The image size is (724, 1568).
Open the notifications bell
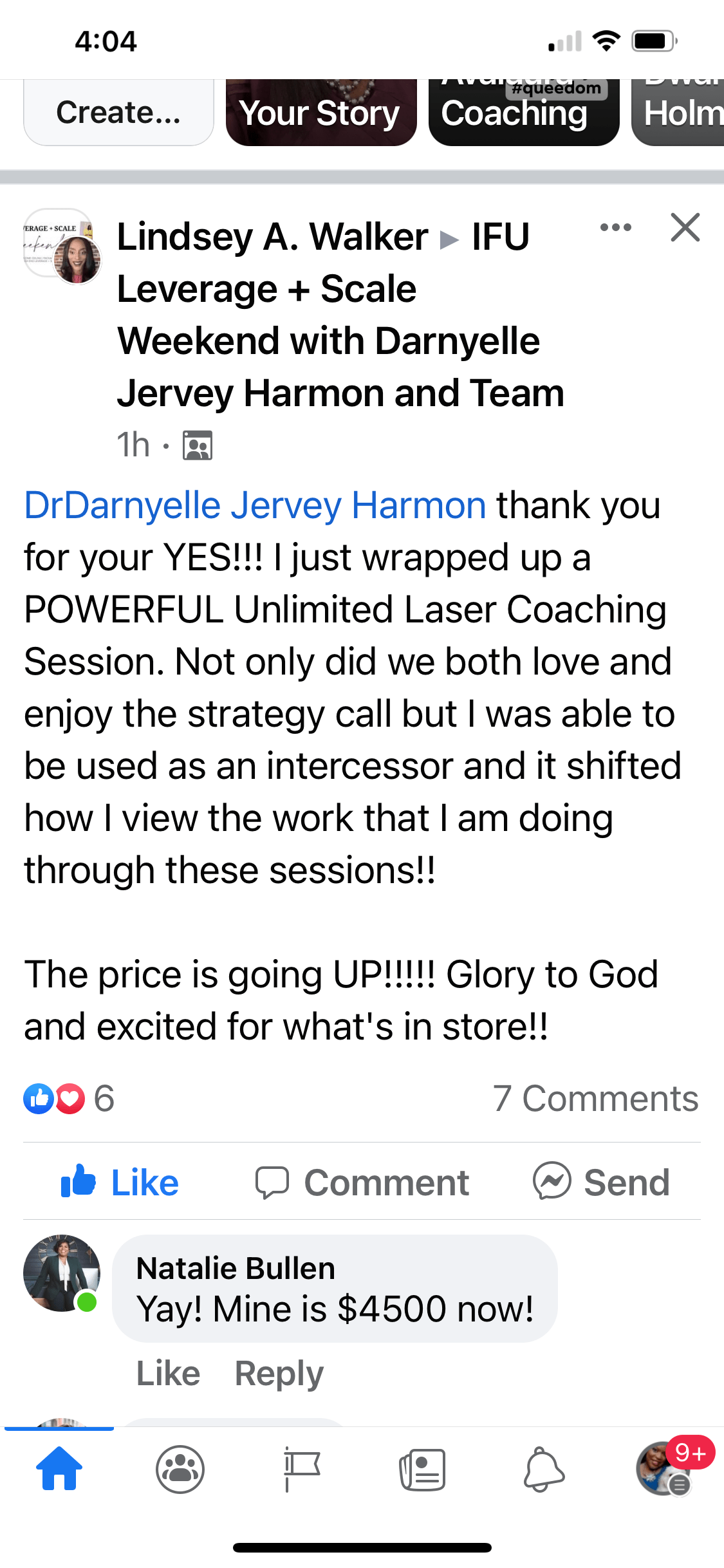pyautogui.click(x=544, y=1469)
